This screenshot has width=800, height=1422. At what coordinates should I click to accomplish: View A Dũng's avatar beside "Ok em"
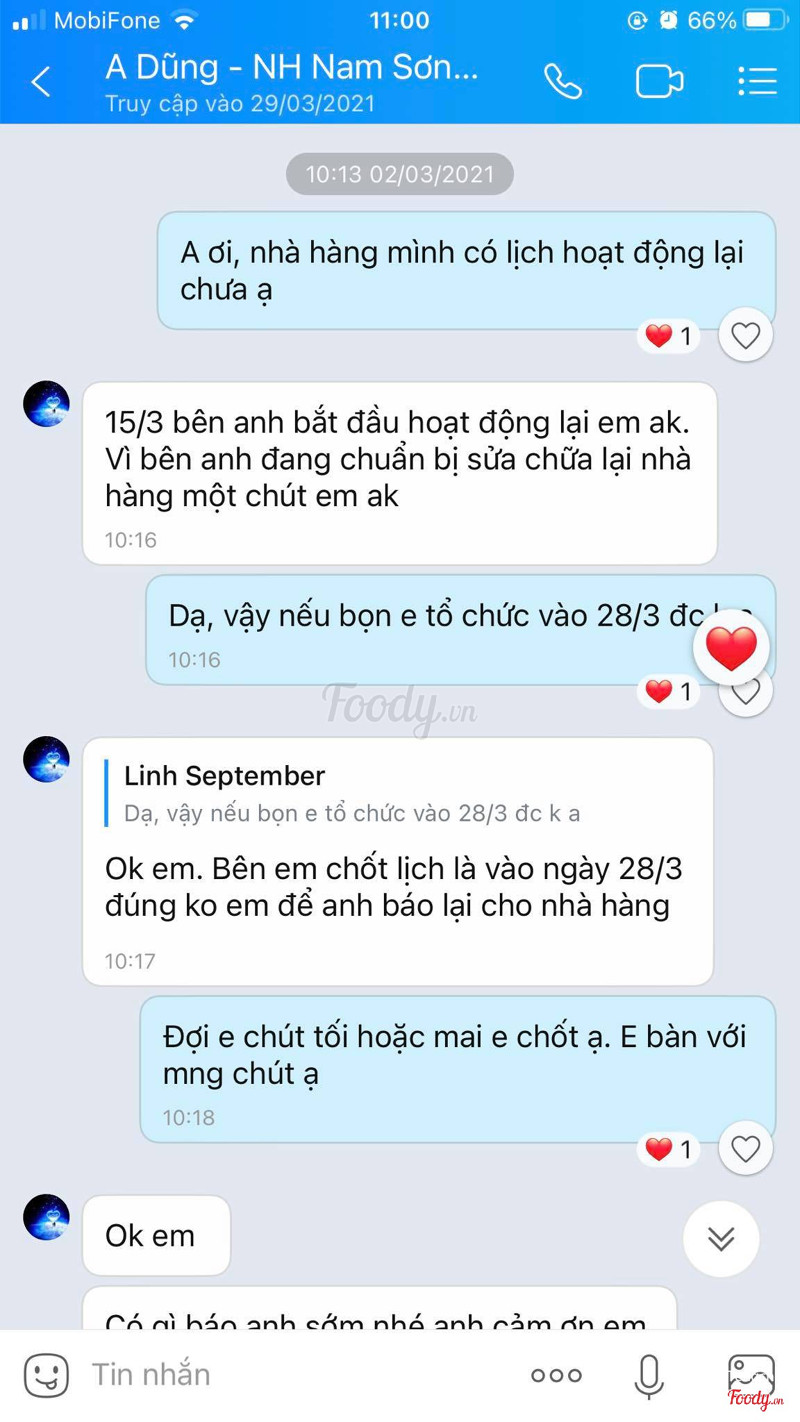click(46, 1217)
